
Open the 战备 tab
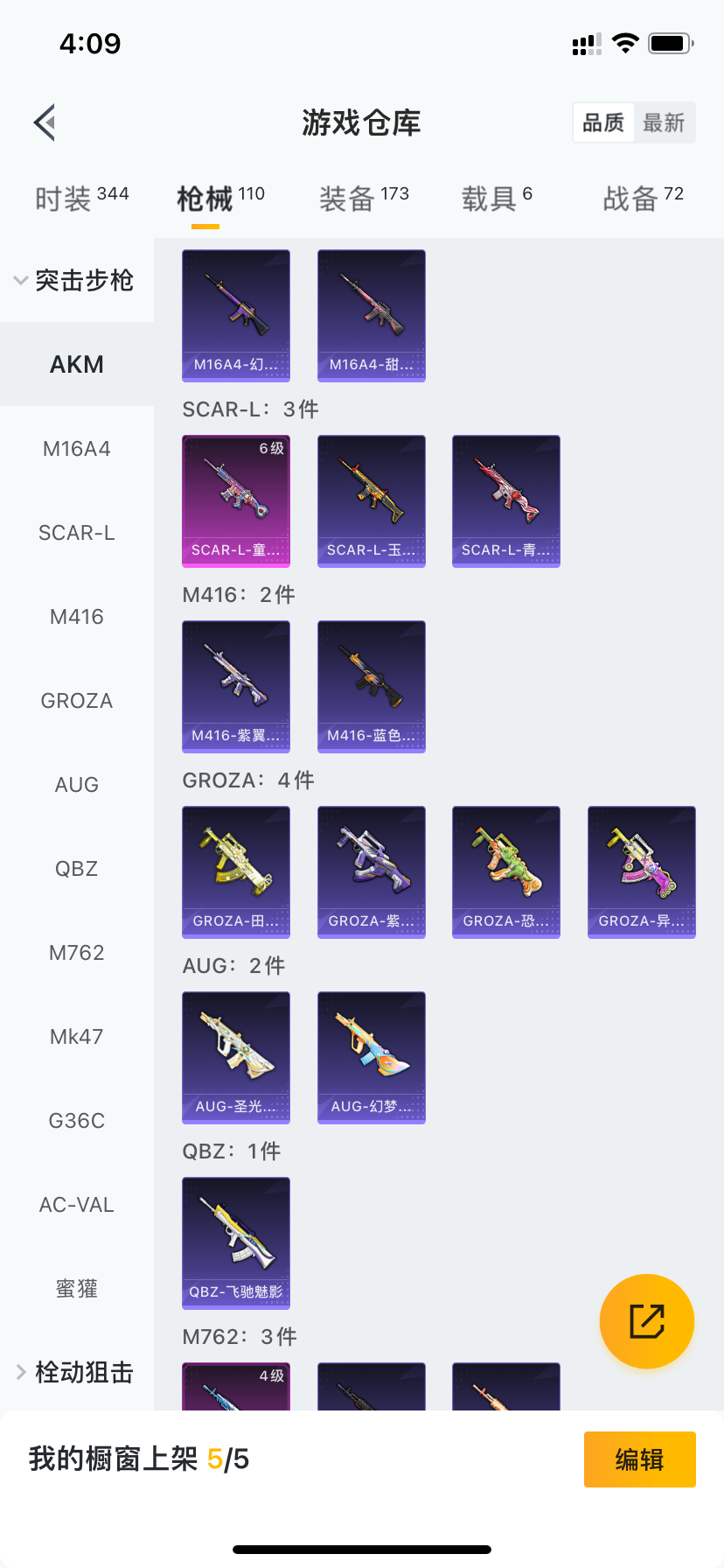point(643,199)
